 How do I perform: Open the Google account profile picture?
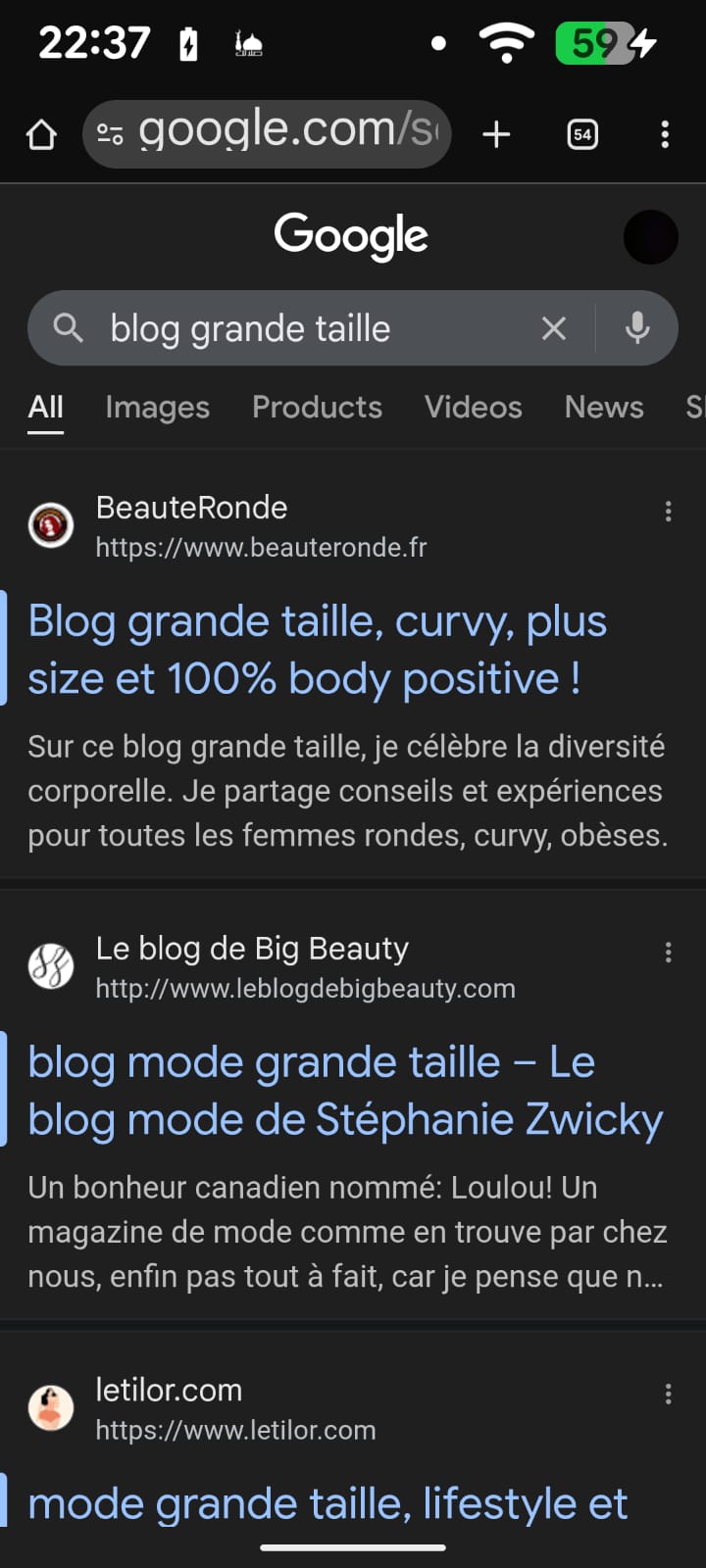[x=650, y=237]
